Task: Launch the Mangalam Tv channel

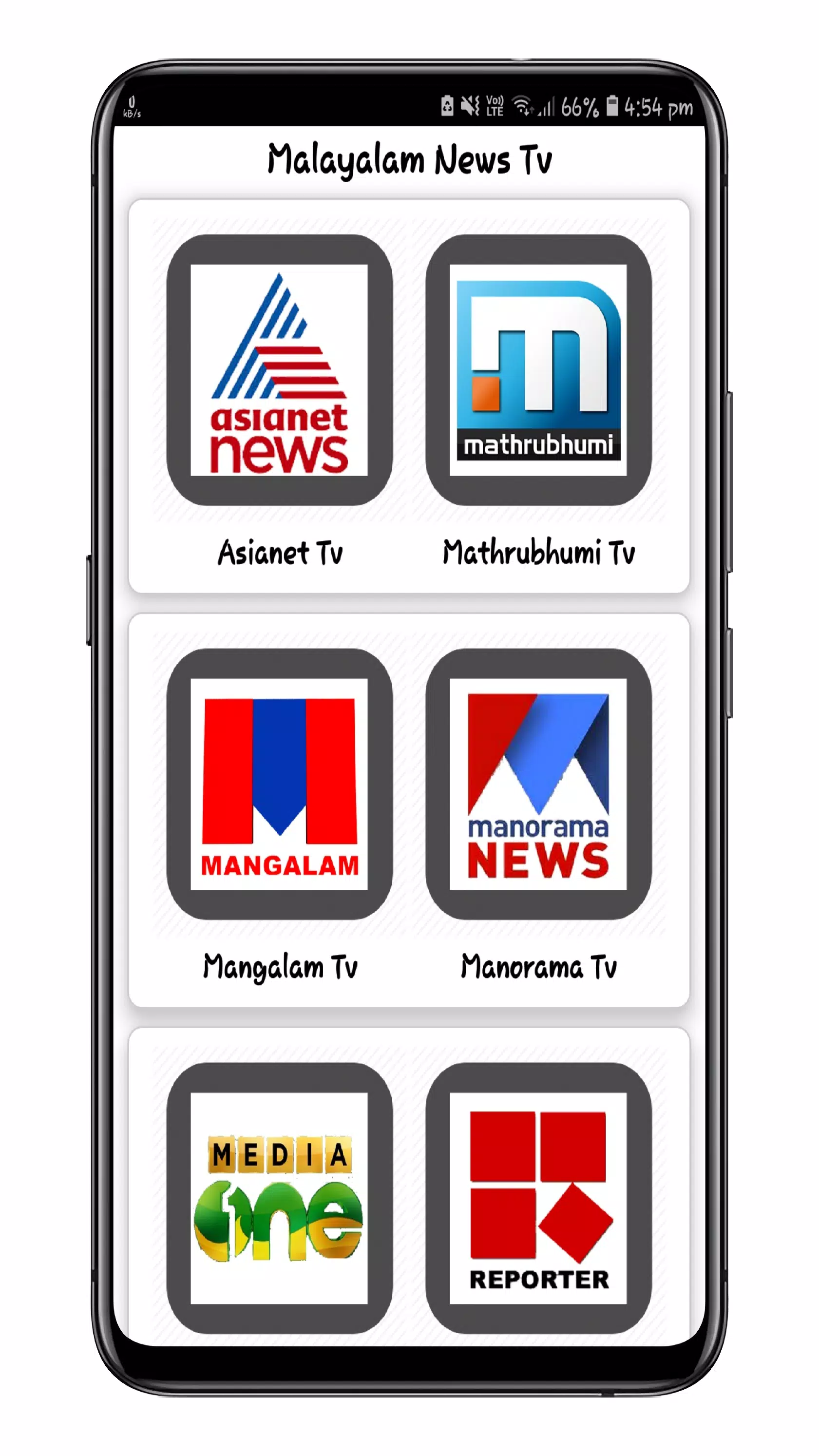Action: (x=279, y=784)
